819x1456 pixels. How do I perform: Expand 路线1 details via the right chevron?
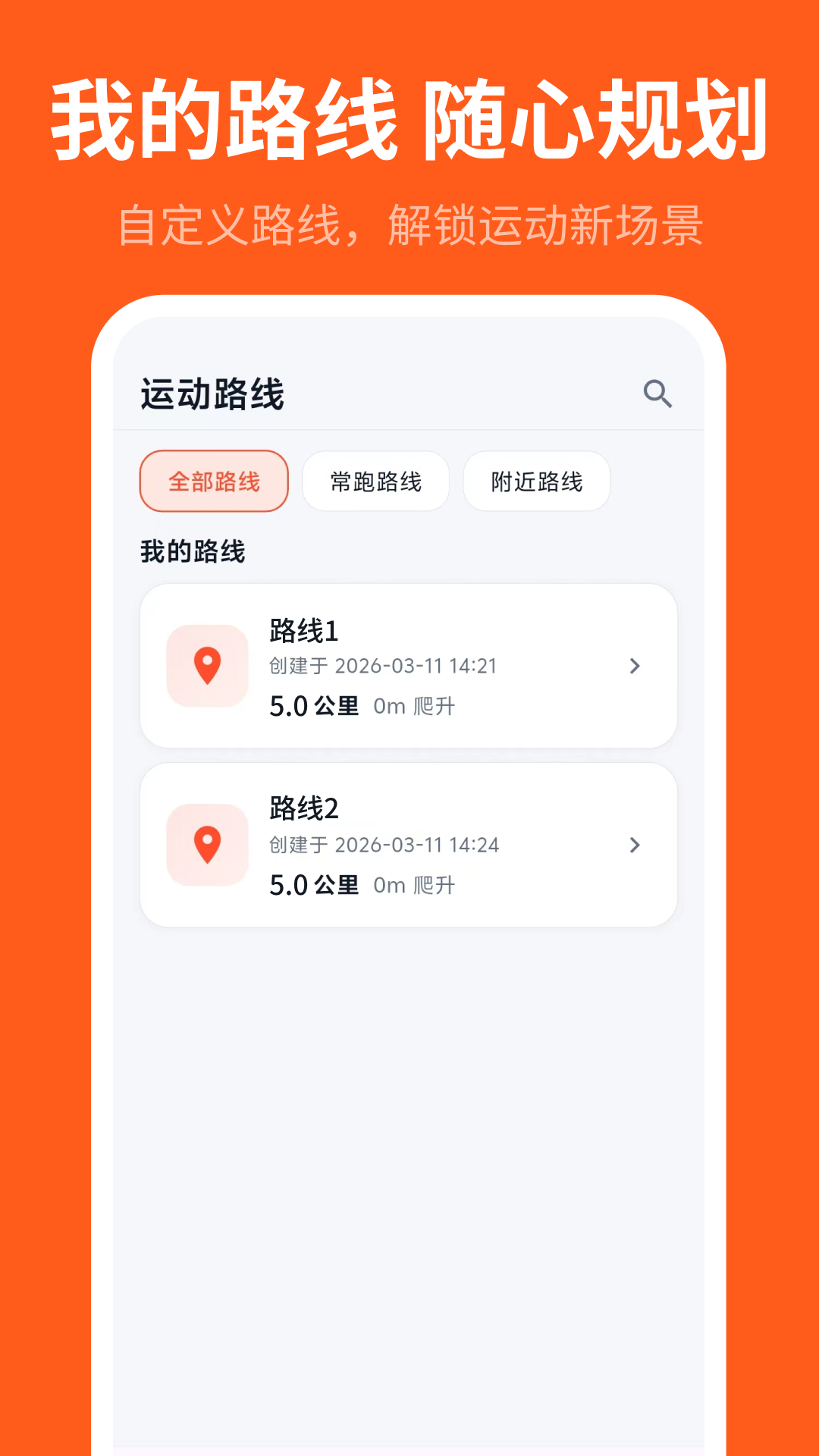(x=635, y=667)
